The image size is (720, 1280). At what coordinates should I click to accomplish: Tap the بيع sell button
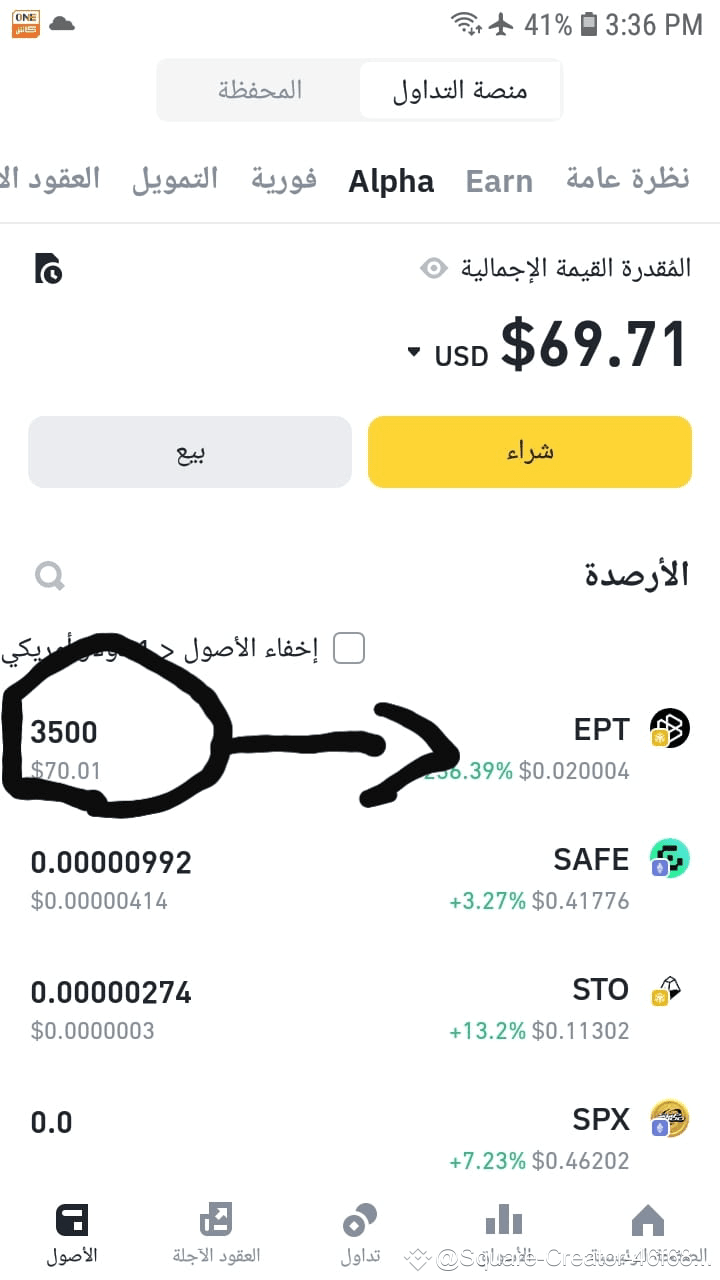point(190,451)
